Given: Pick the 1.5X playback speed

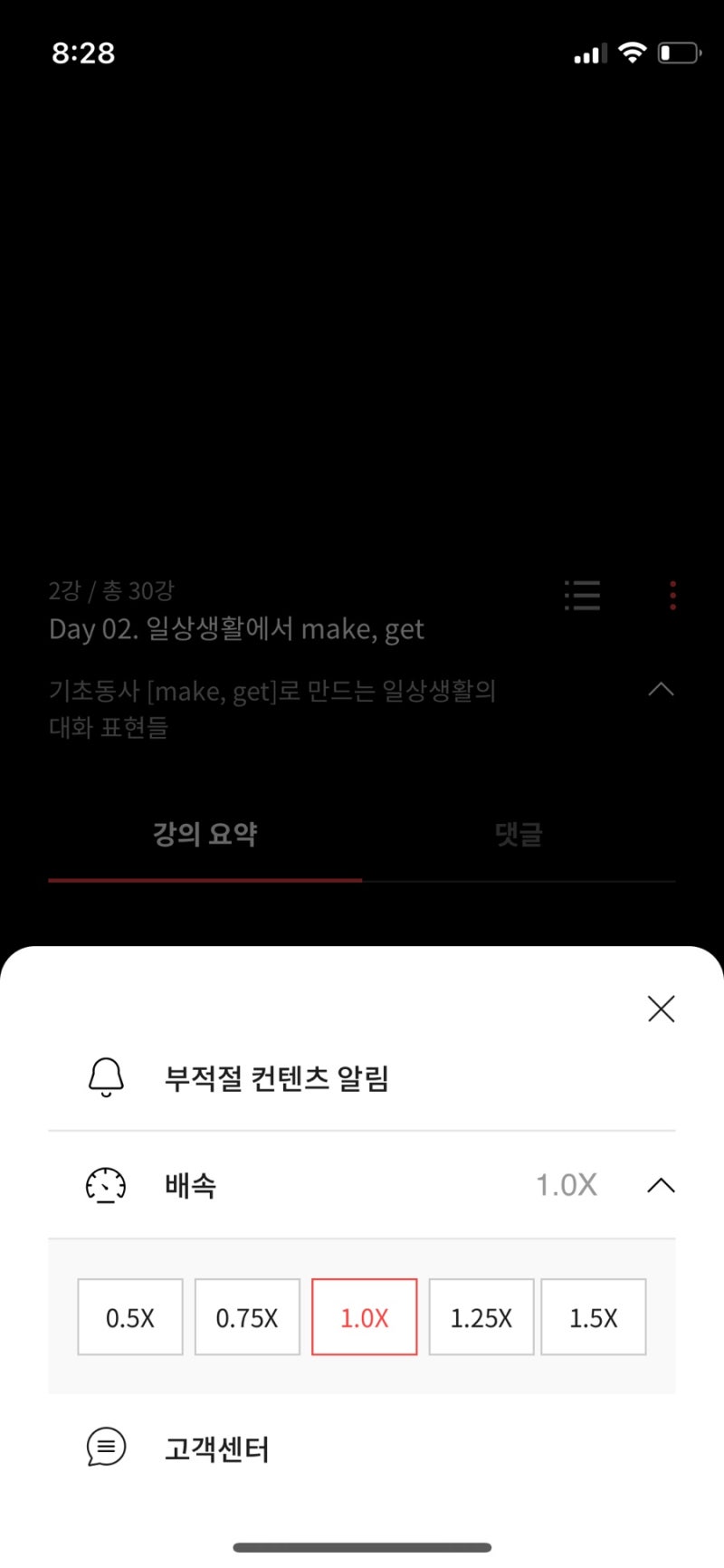Looking at the screenshot, I should [x=594, y=1317].
